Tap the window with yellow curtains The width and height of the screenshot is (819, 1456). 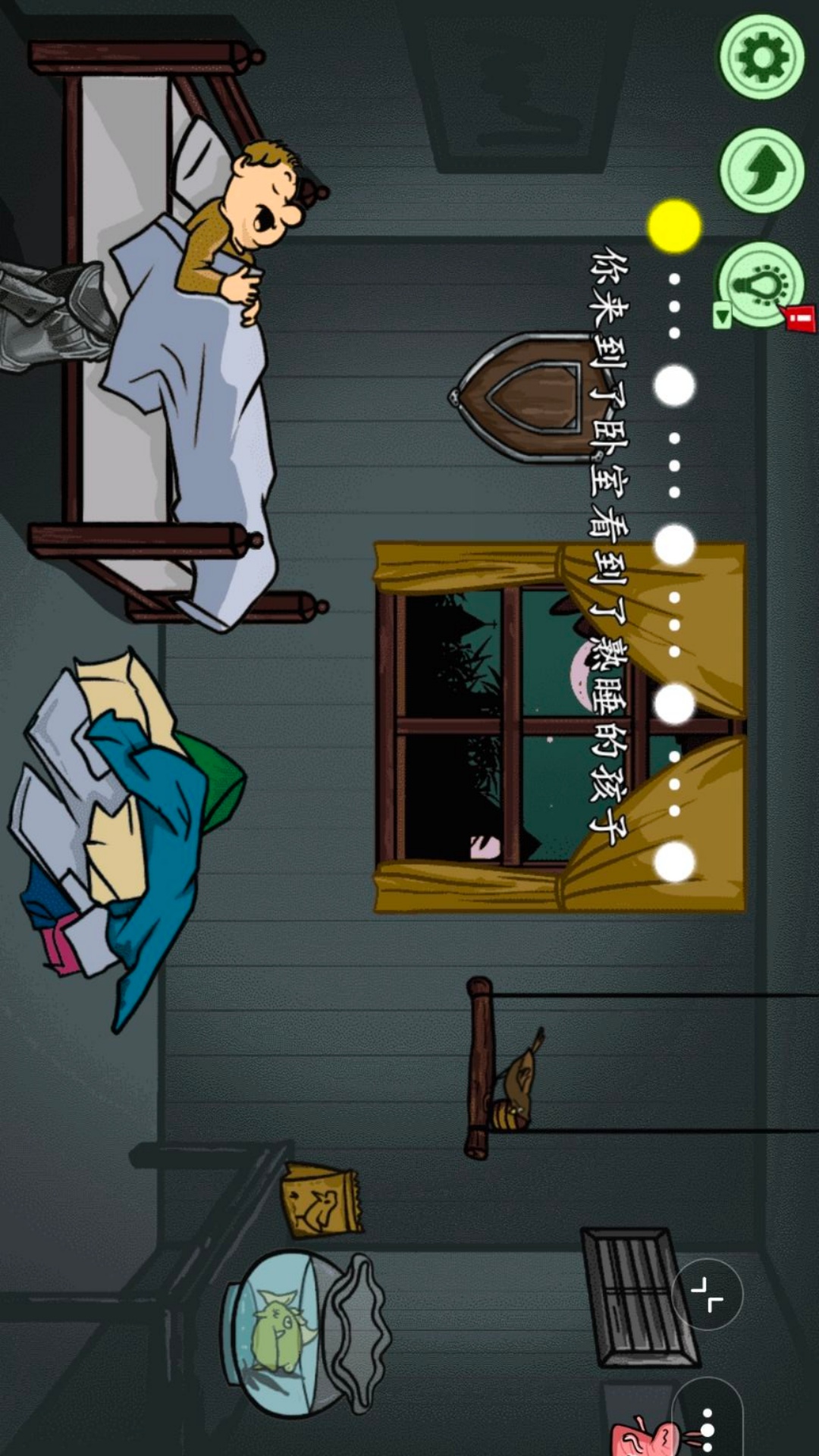pos(531,728)
